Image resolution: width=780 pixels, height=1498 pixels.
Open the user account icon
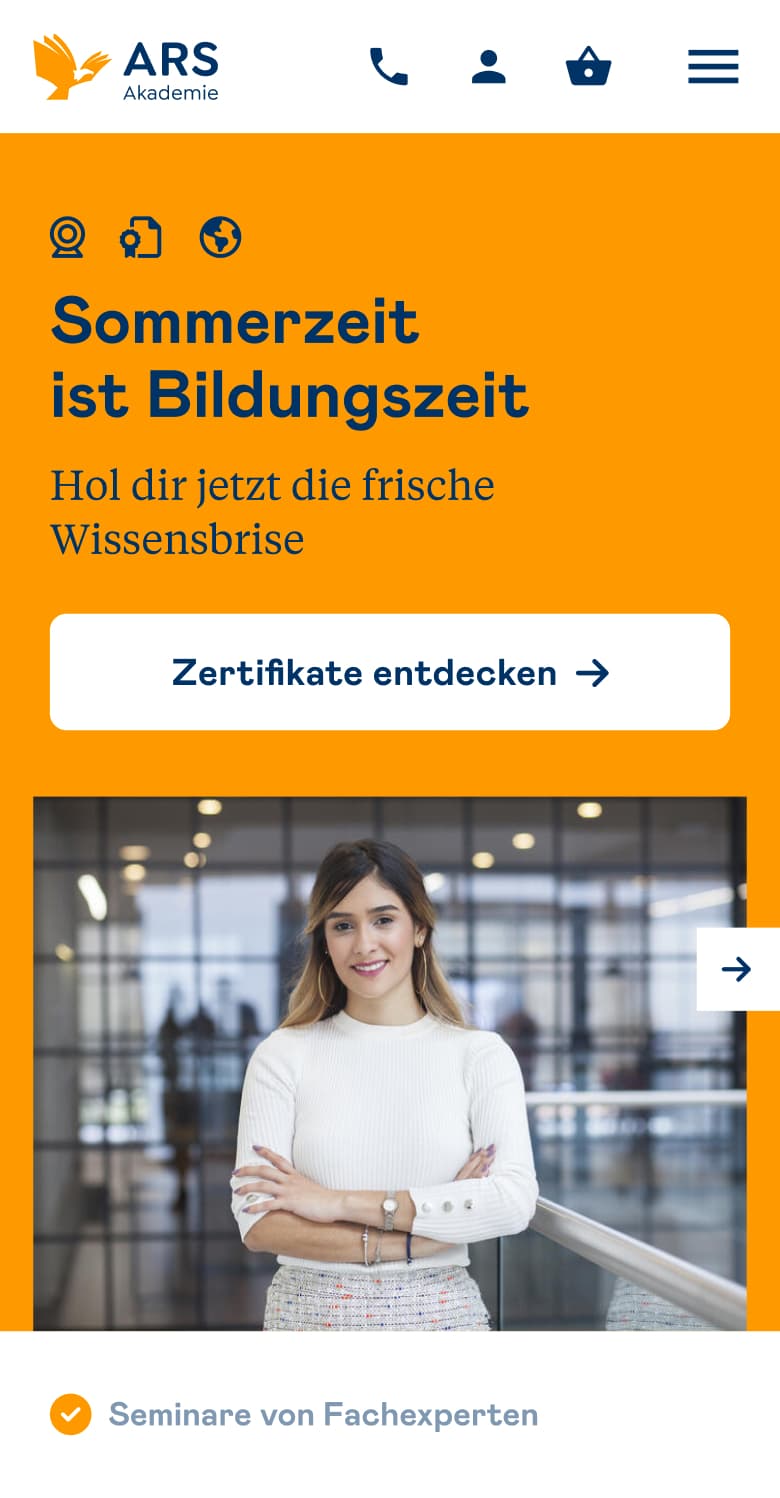pyautogui.click(x=489, y=67)
